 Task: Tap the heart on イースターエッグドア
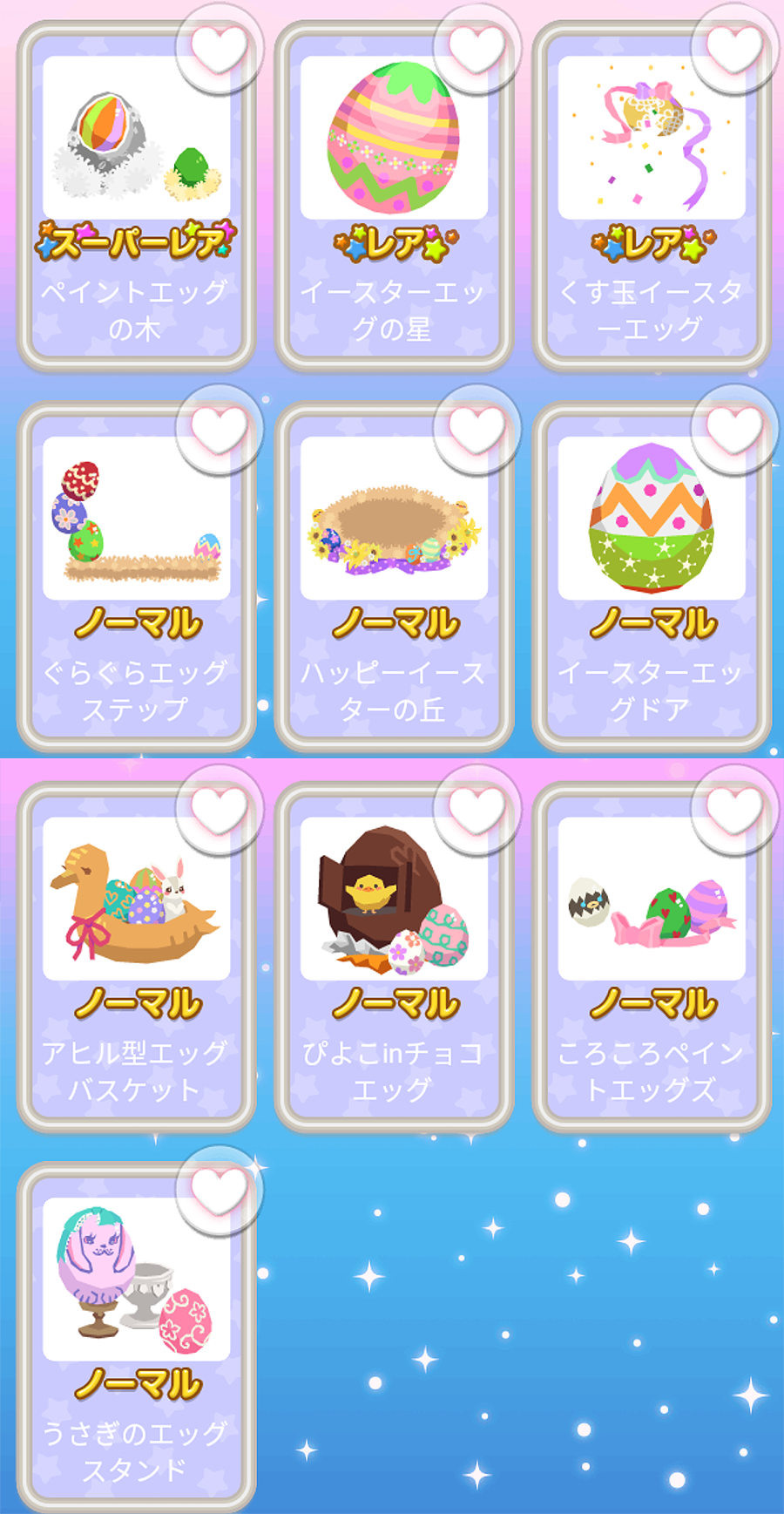pyautogui.click(x=734, y=430)
